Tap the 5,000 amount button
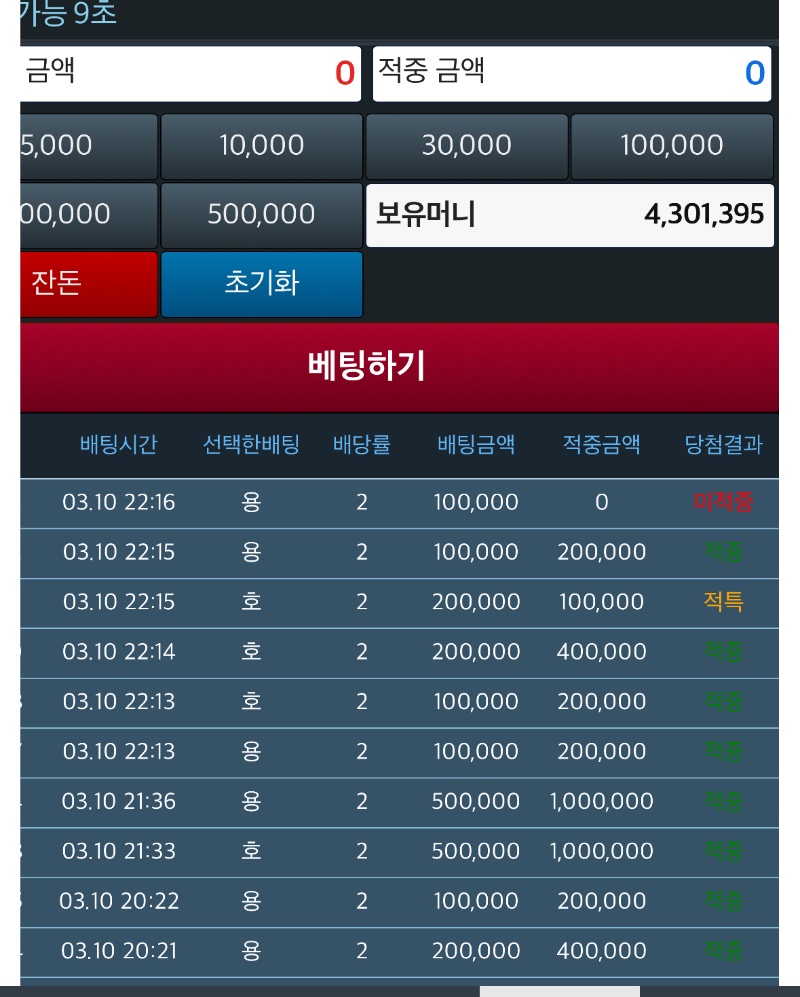The image size is (800, 997). (88, 146)
